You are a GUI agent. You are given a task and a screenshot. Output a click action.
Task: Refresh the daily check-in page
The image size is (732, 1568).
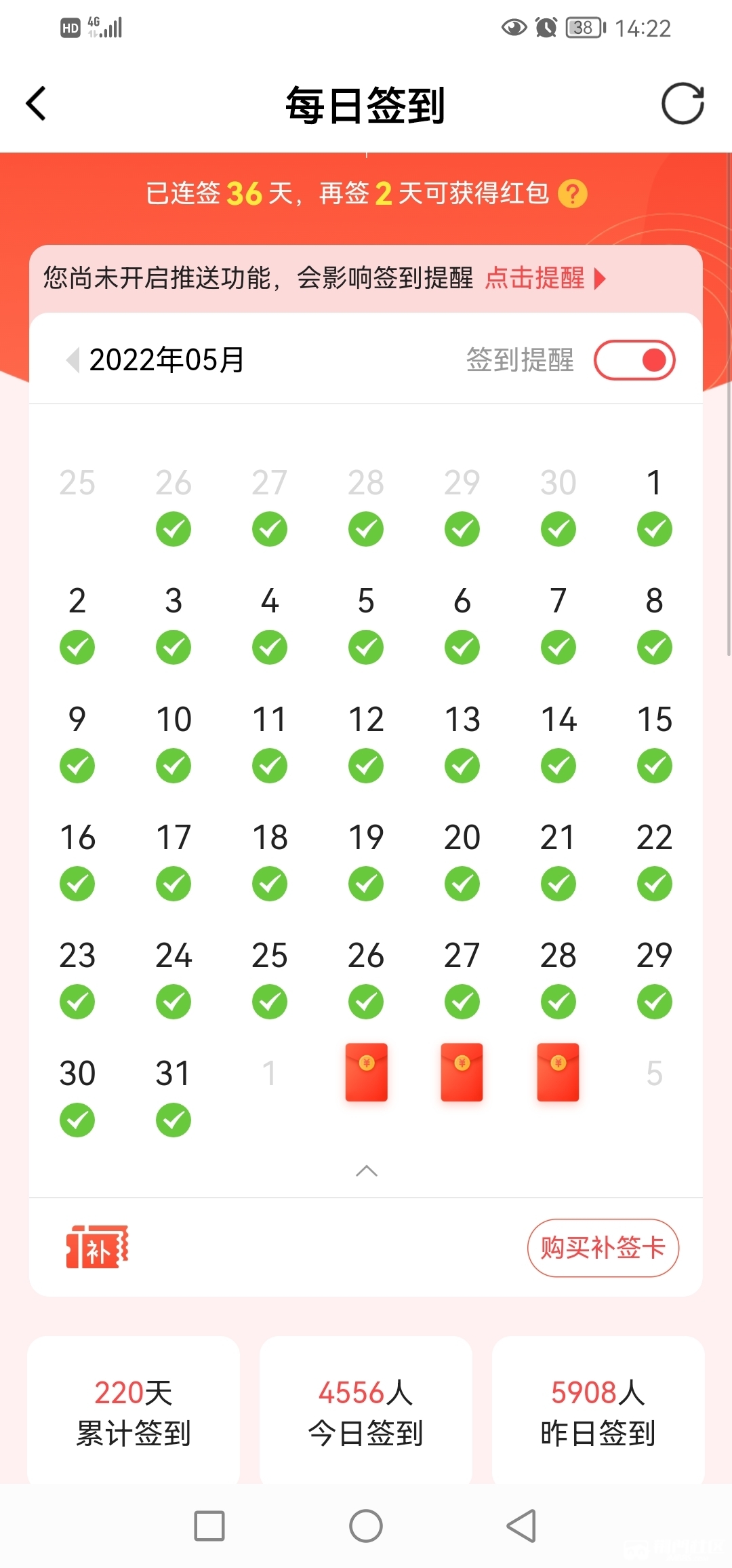pos(683,104)
